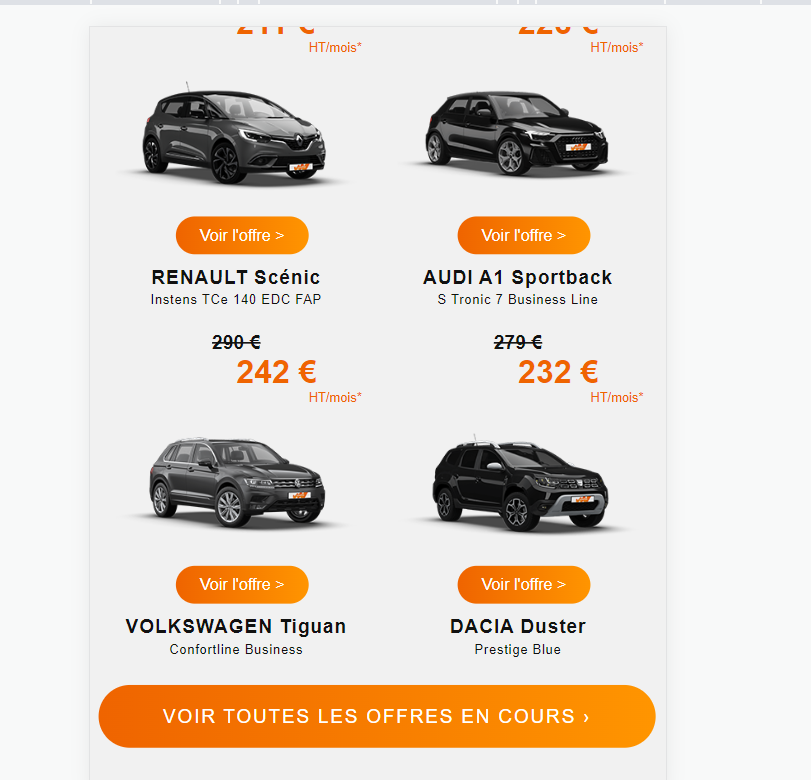
Task: View the Volkswagen Tiguan offer
Action: (x=241, y=584)
